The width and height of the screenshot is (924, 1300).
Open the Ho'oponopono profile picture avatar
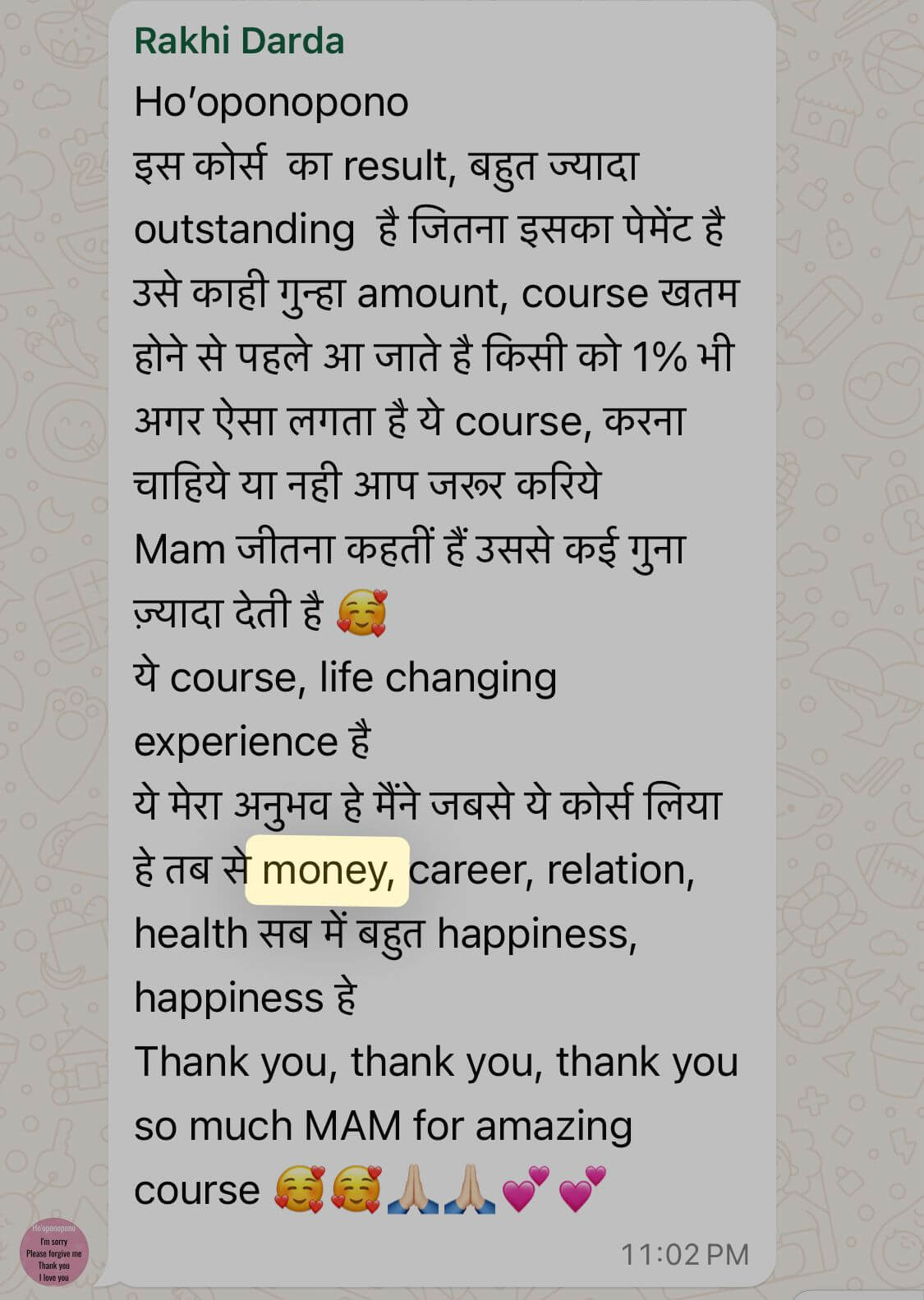(54, 1252)
